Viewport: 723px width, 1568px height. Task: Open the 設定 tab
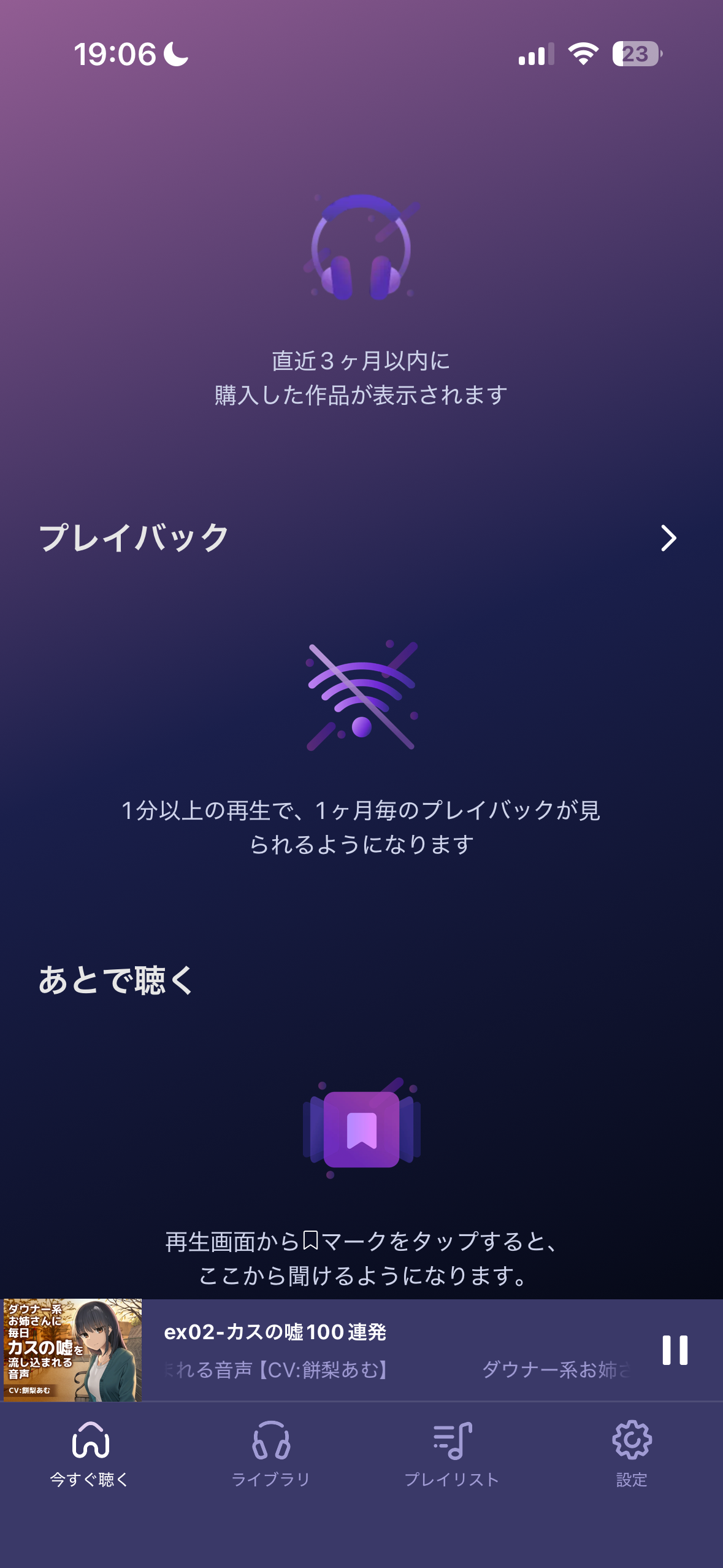point(632,1453)
